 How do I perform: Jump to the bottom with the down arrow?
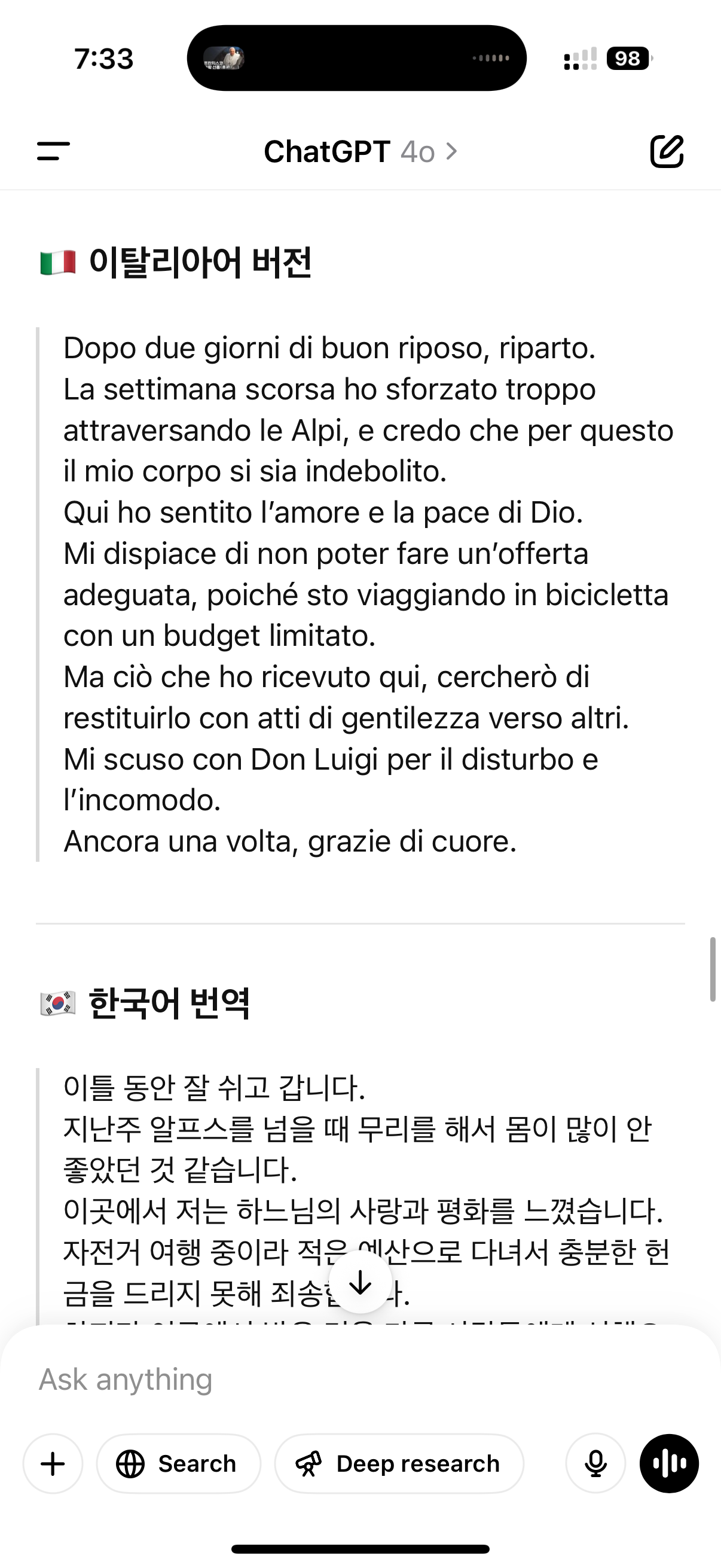point(360,1283)
